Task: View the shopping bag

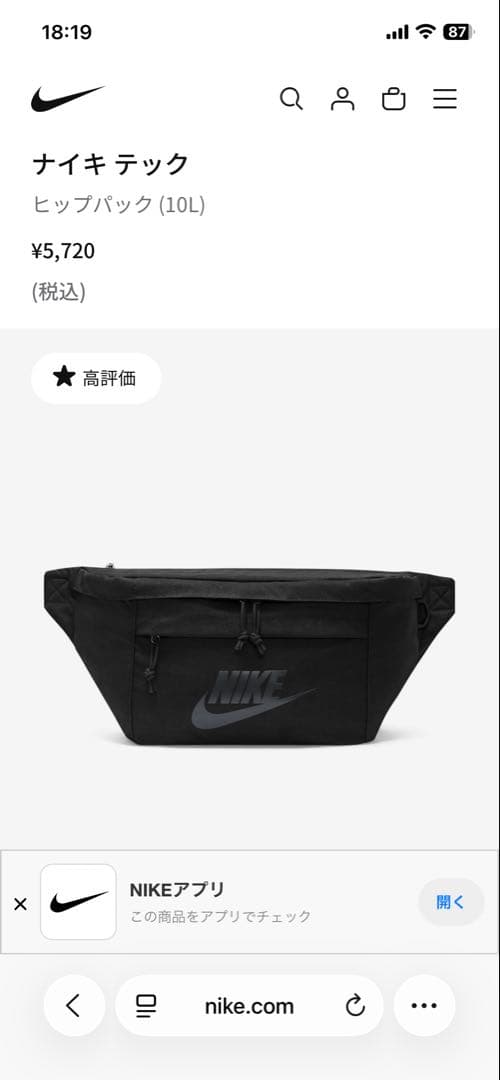Action: coord(393,99)
